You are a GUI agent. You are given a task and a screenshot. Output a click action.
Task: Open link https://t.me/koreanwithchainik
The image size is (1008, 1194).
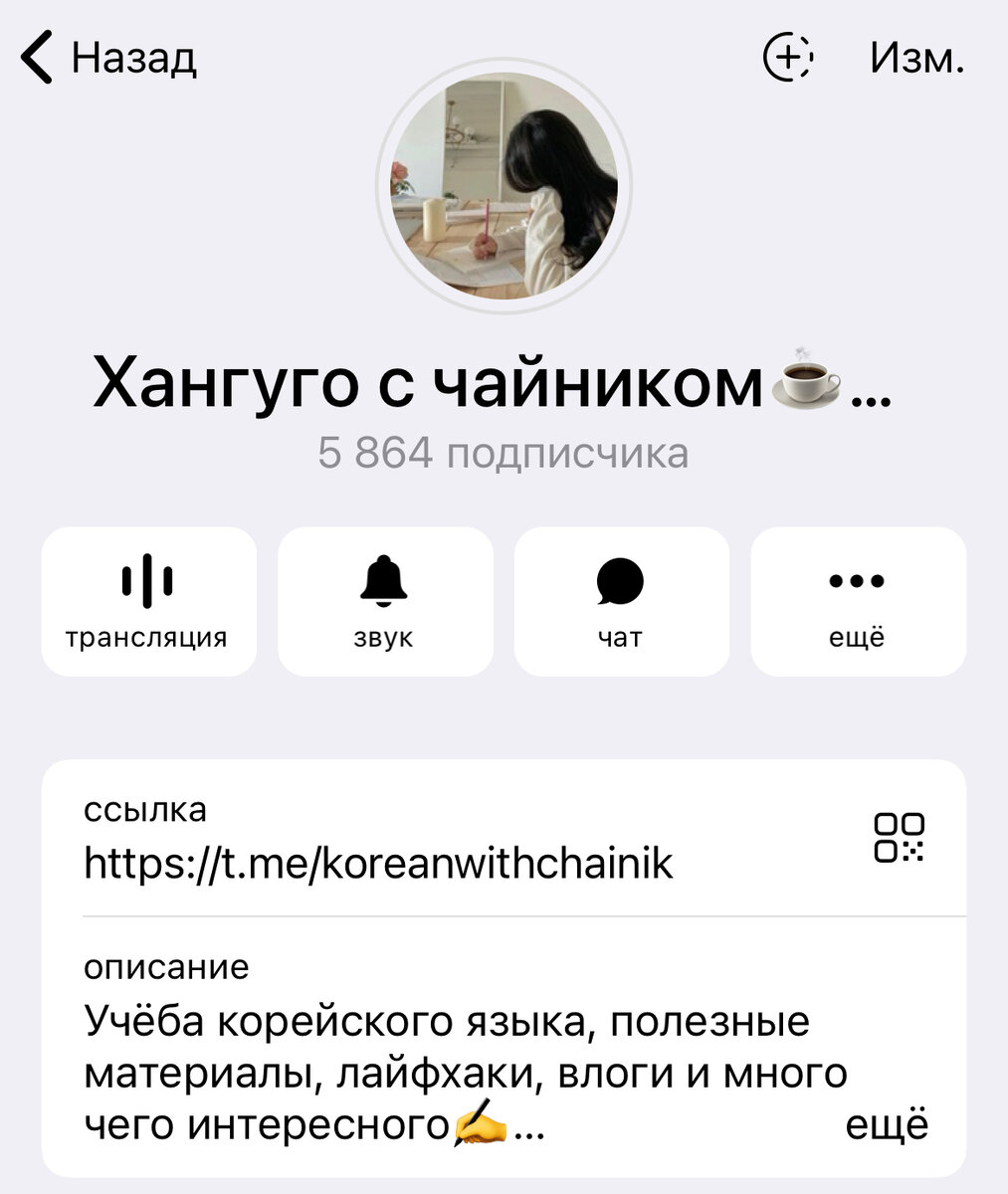click(378, 864)
